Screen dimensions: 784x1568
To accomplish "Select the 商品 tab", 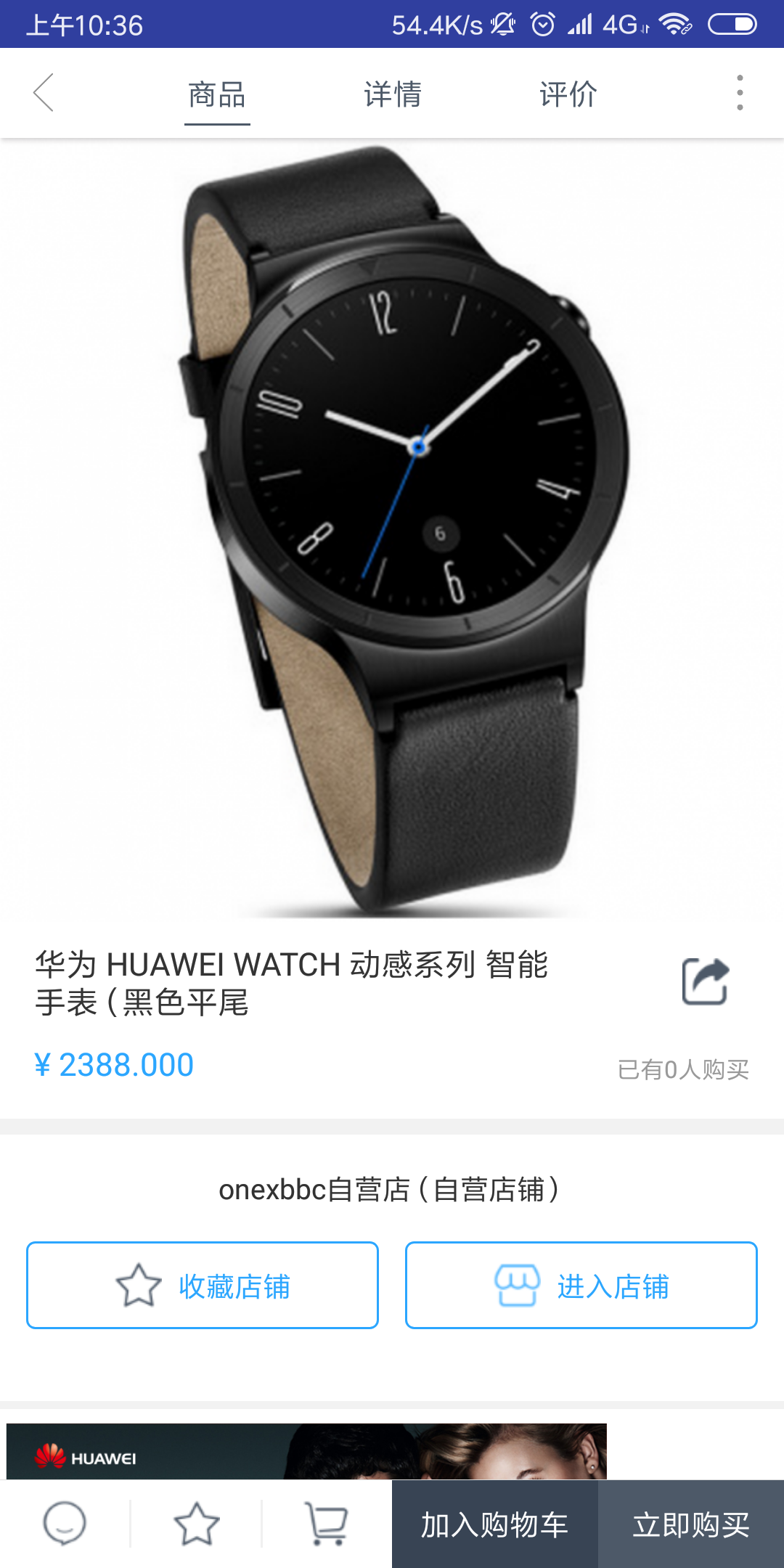I will click(217, 95).
